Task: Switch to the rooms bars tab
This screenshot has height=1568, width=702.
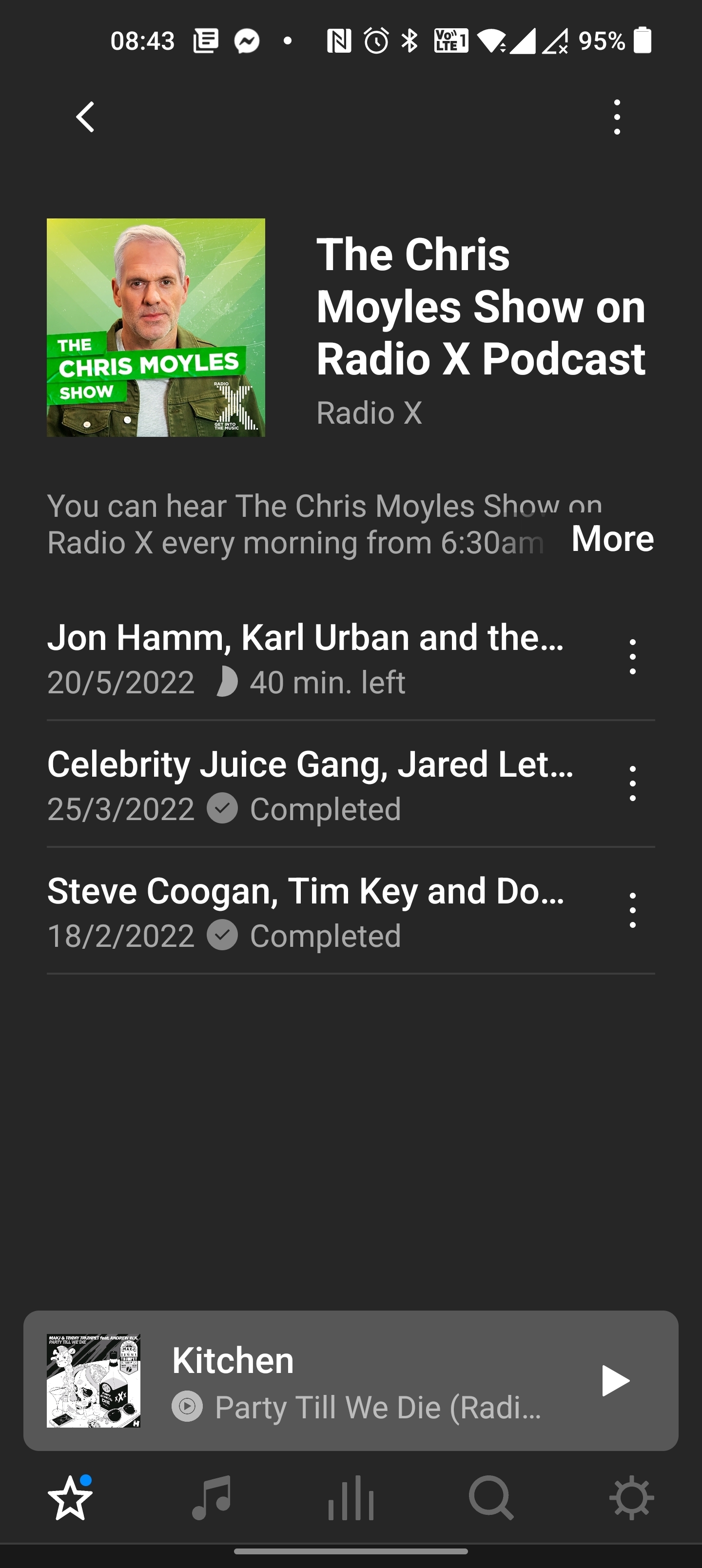Action: [x=351, y=1497]
